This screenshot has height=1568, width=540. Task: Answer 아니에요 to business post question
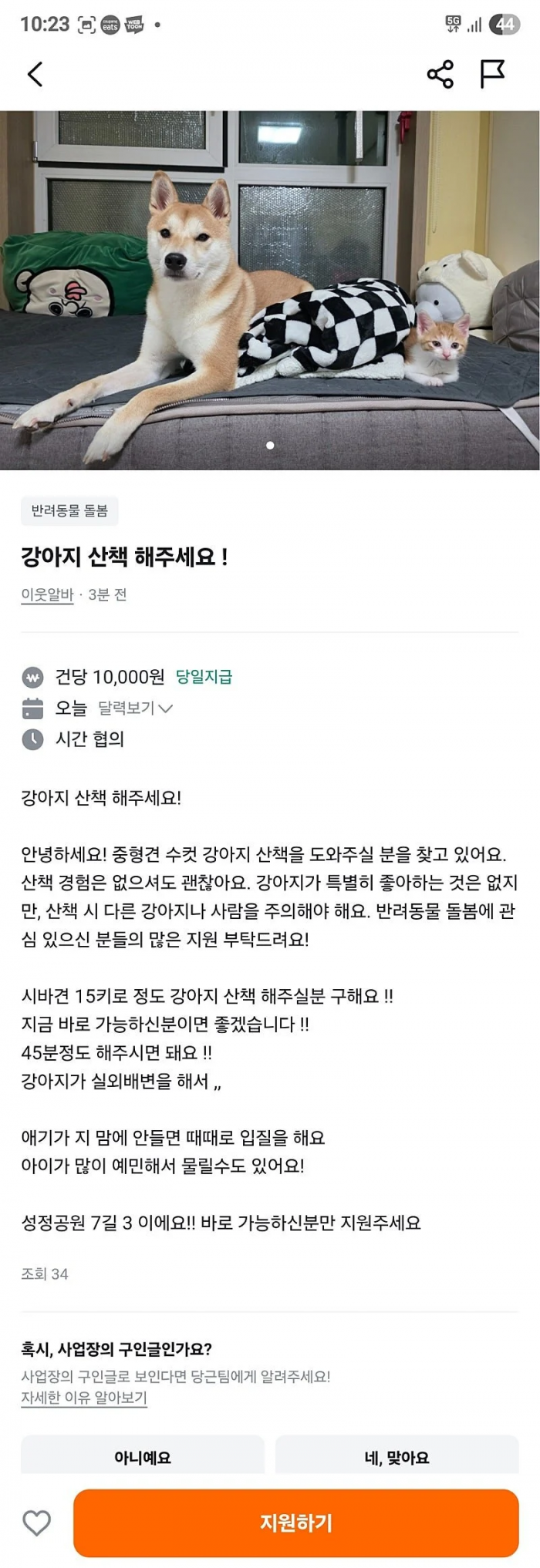click(143, 1456)
